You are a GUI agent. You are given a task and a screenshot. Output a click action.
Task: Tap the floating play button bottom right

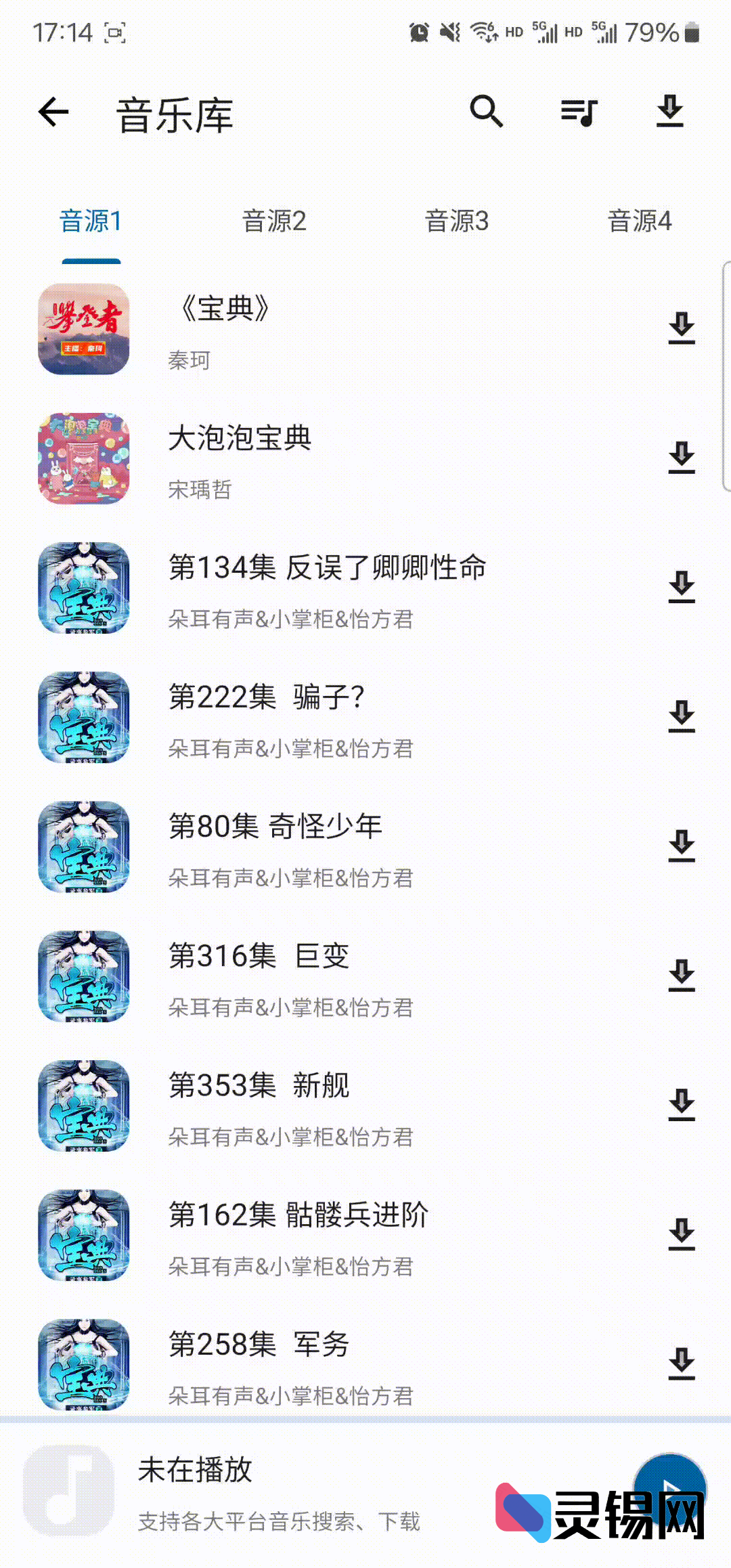pyautogui.click(x=670, y=1489)
